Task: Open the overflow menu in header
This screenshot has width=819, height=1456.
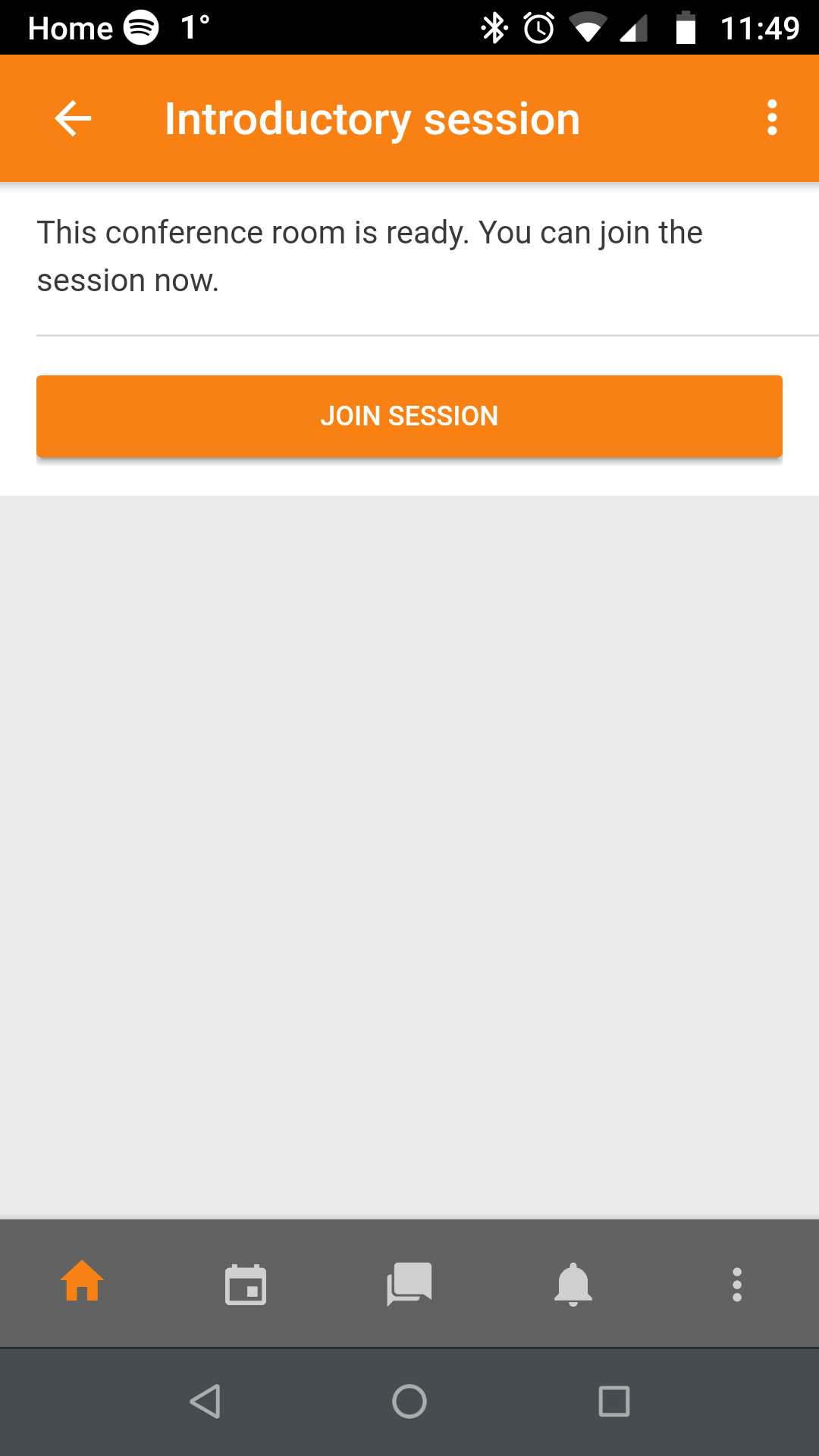Action: (772, 118)
